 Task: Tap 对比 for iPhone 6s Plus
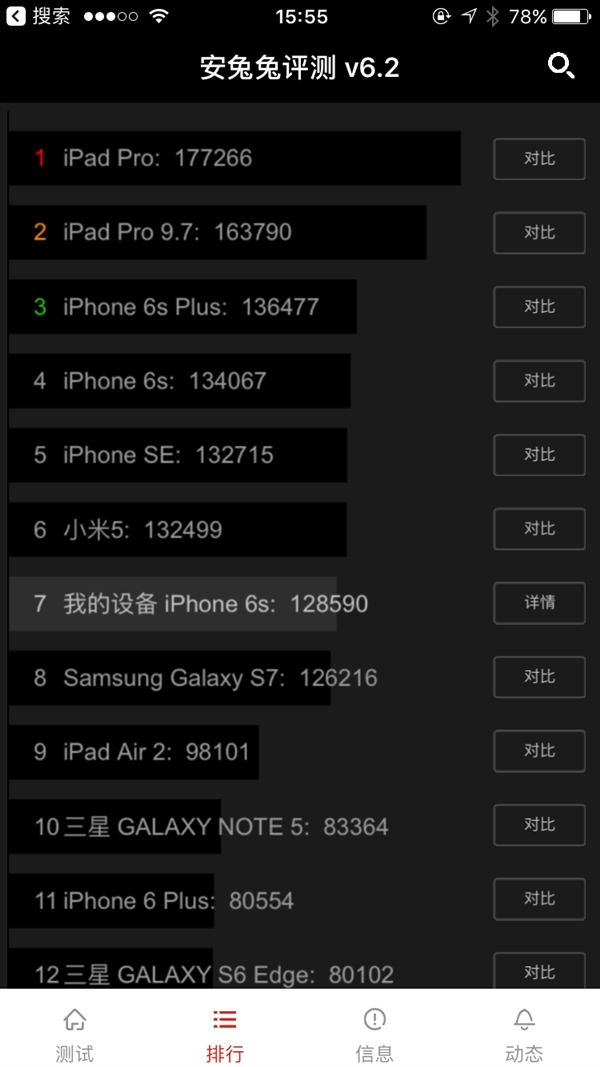point(539,307)
